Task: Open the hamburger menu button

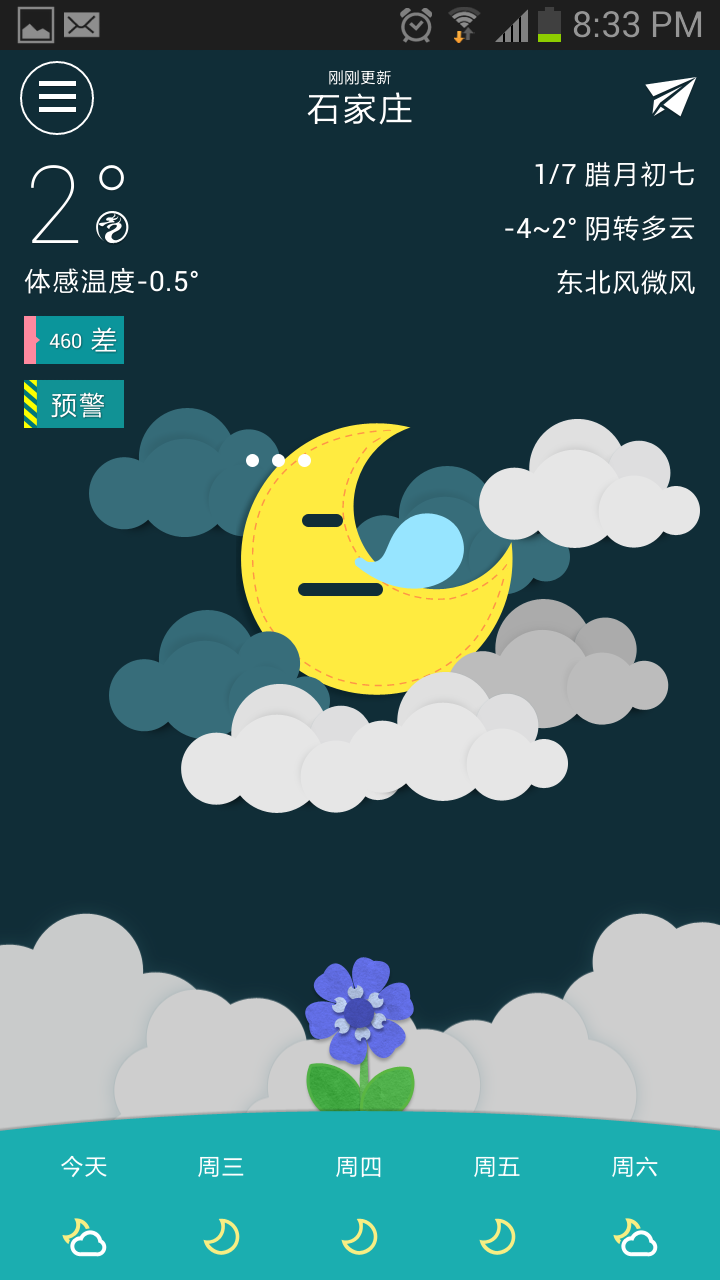Action: point(57,98)
